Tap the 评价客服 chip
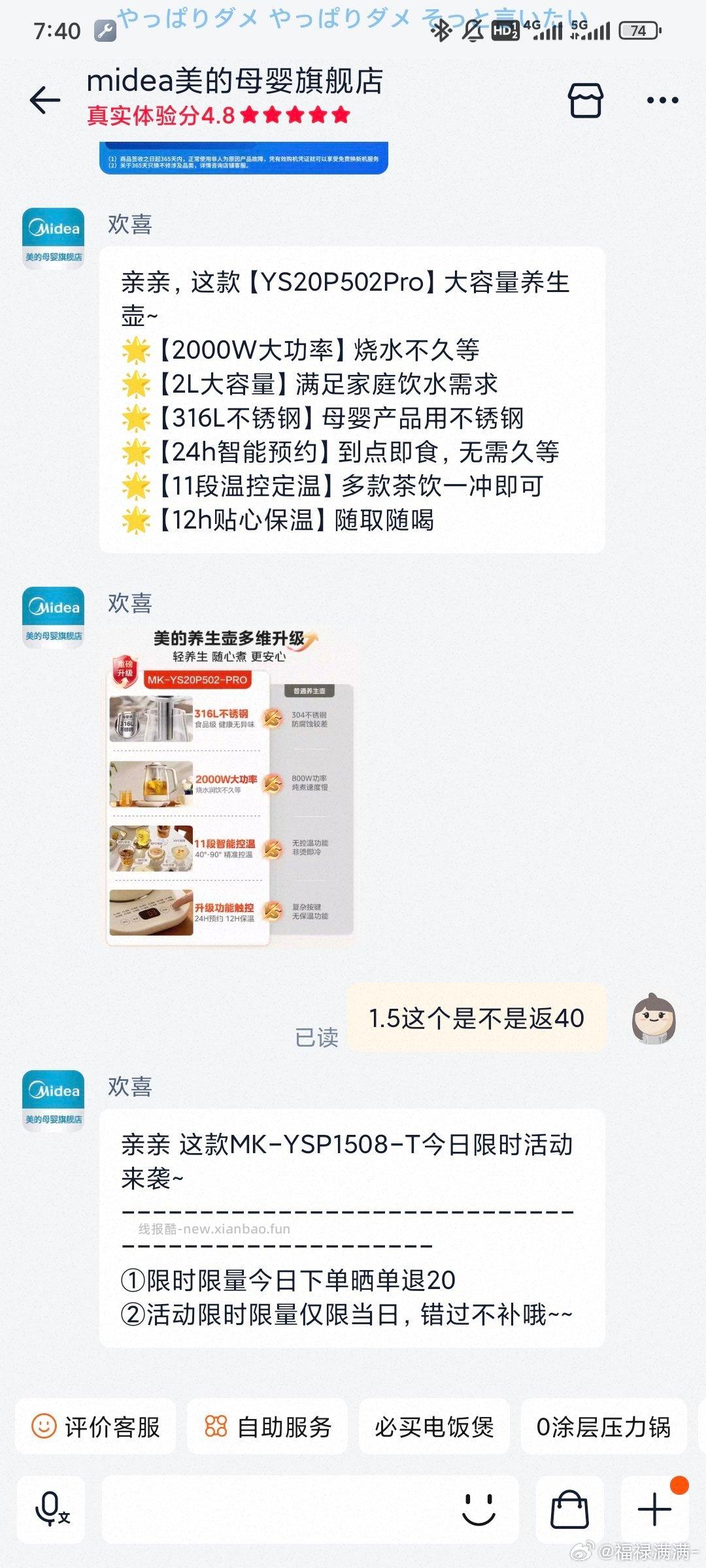 [x=96, y=1427]
